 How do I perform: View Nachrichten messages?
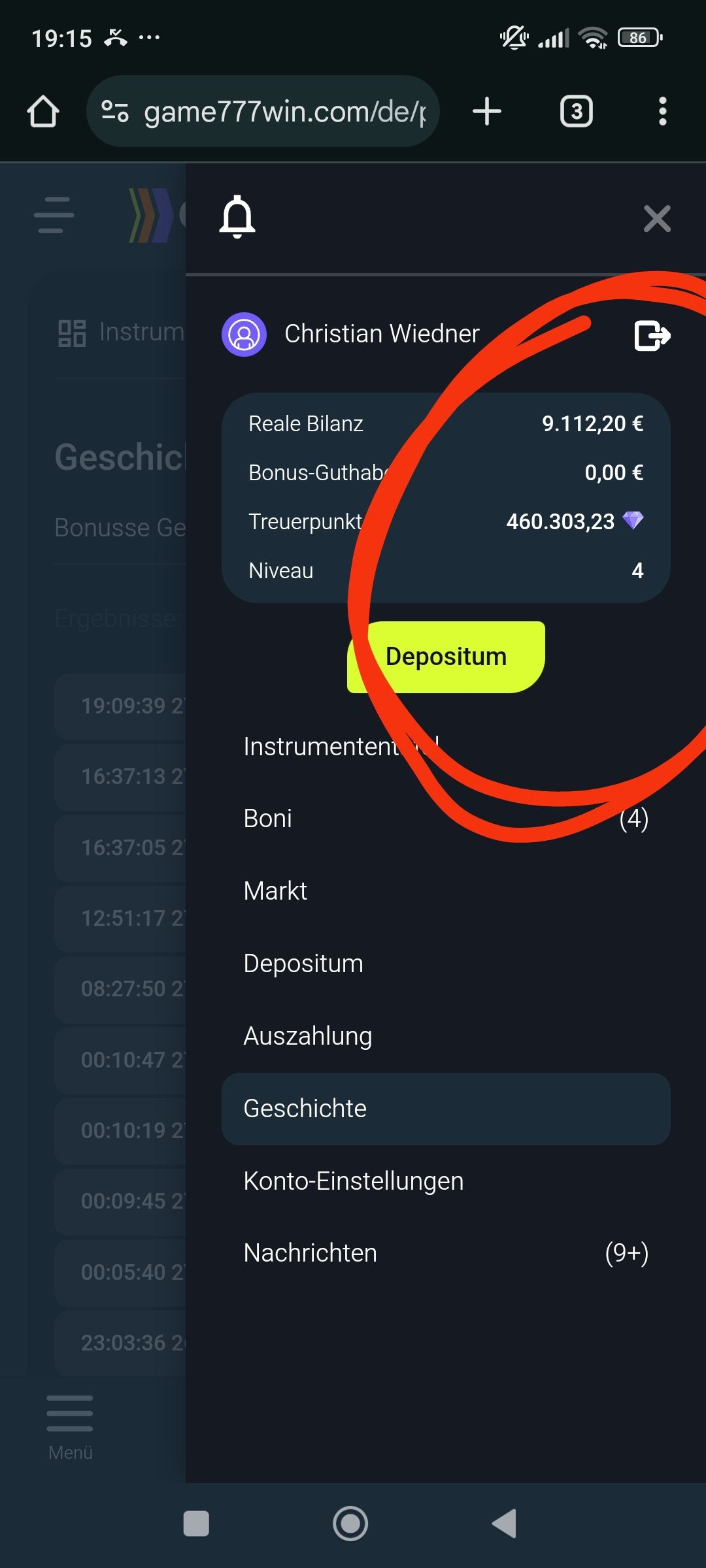(311, 1253)
